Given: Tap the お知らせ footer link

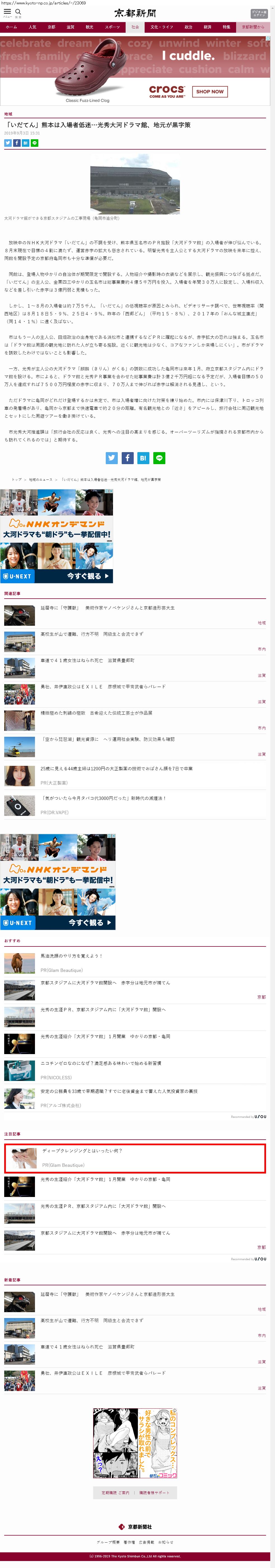Looking at the screenshot, I should (x=166, y=1542).
